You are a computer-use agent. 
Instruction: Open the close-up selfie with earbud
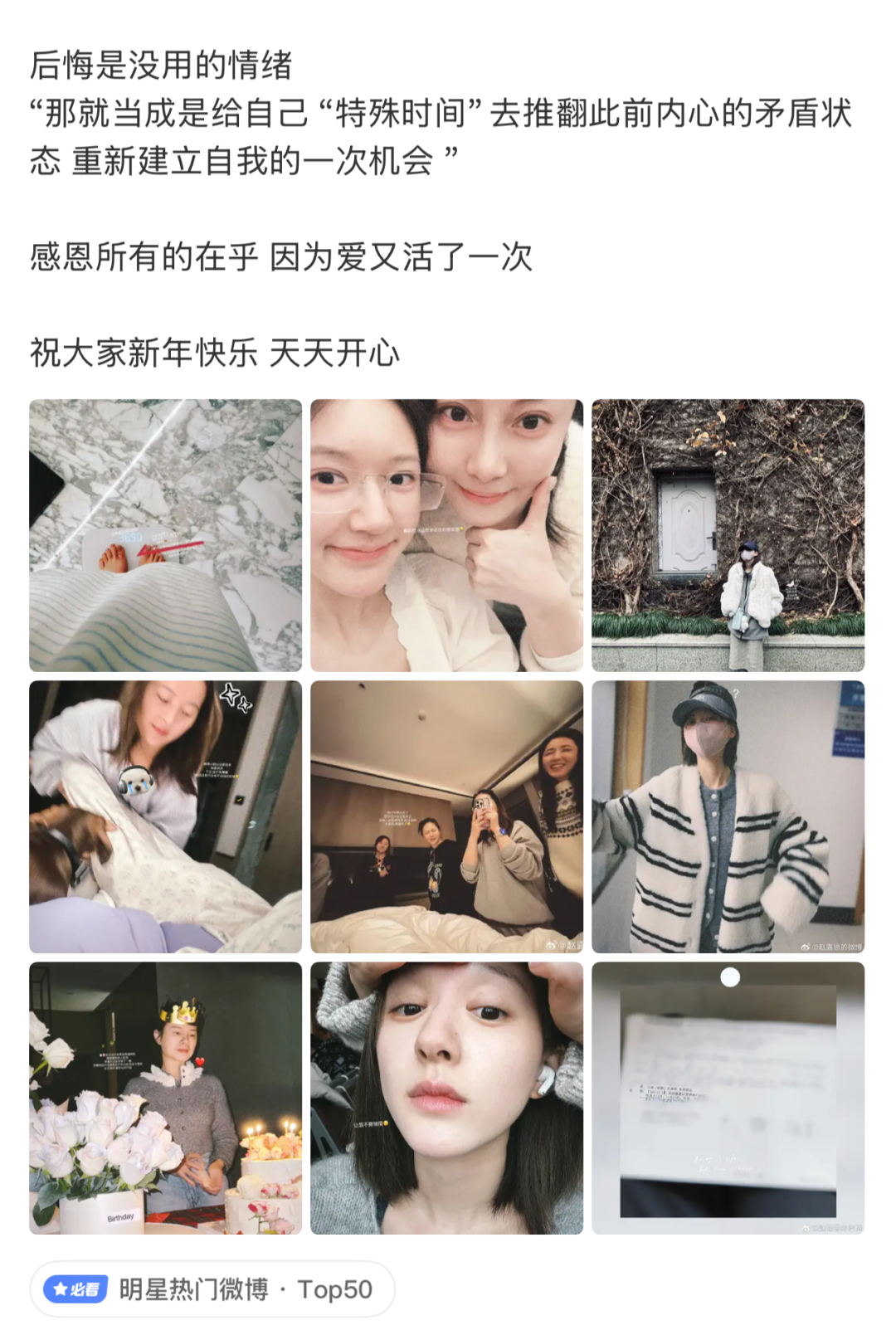446,1098
